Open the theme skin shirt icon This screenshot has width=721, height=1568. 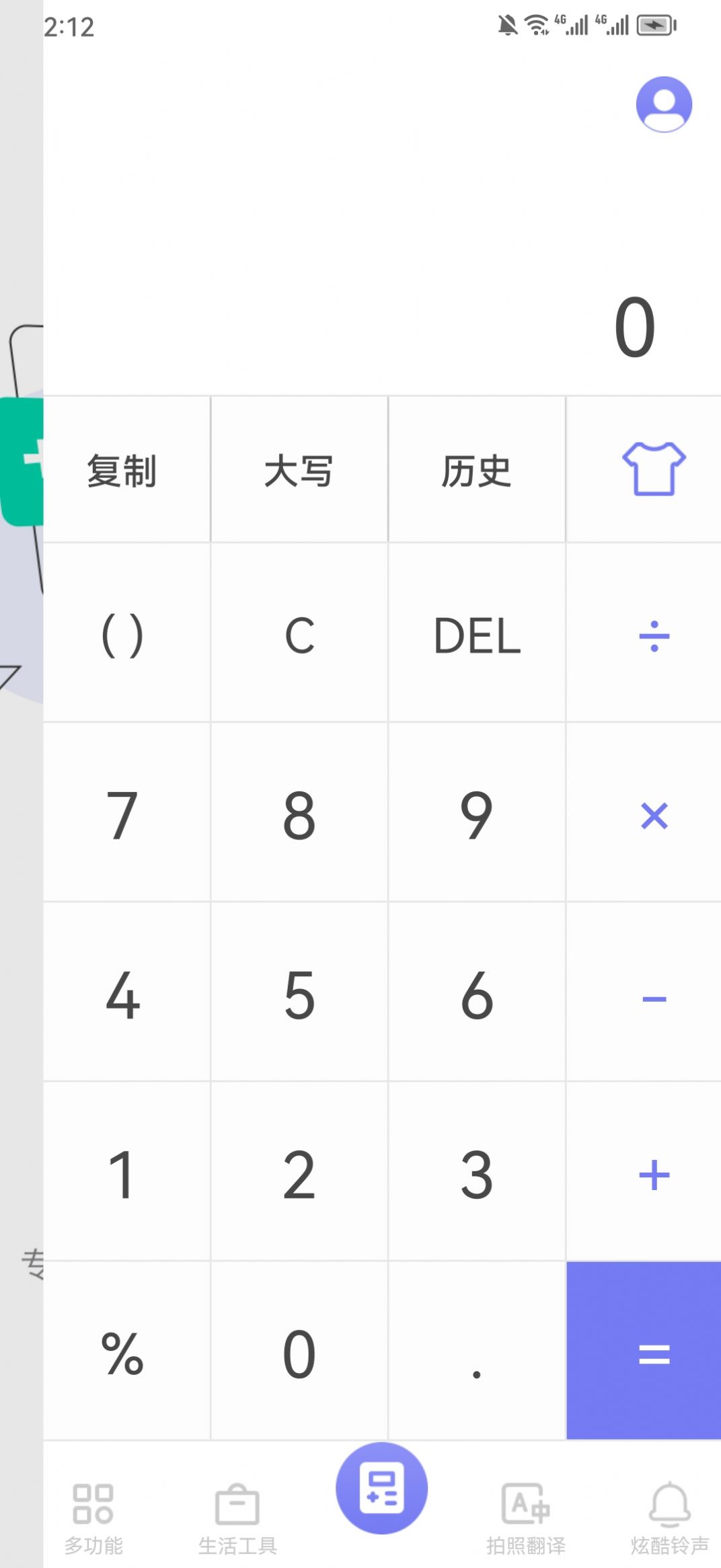pos(653,469)
